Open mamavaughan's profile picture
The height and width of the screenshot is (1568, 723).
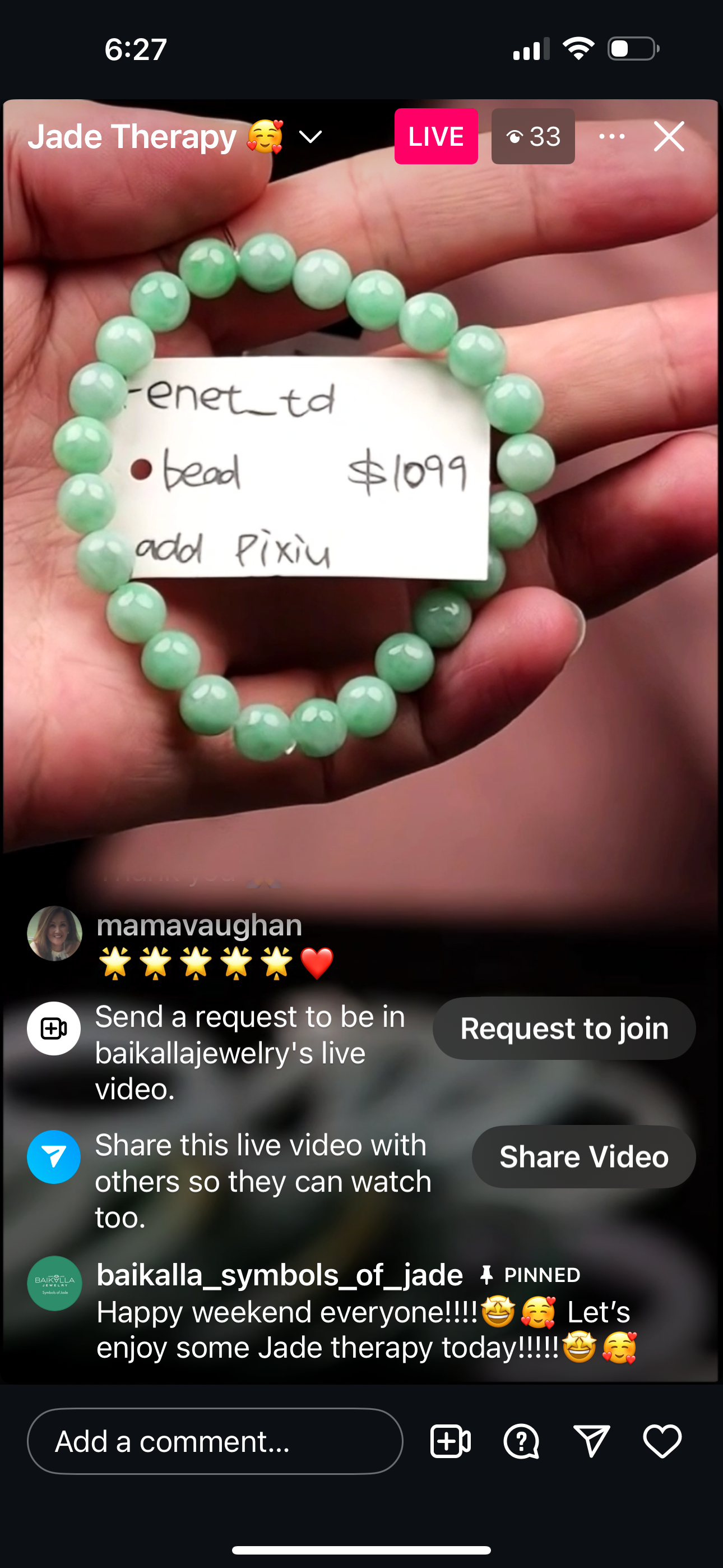pos(55,934)
